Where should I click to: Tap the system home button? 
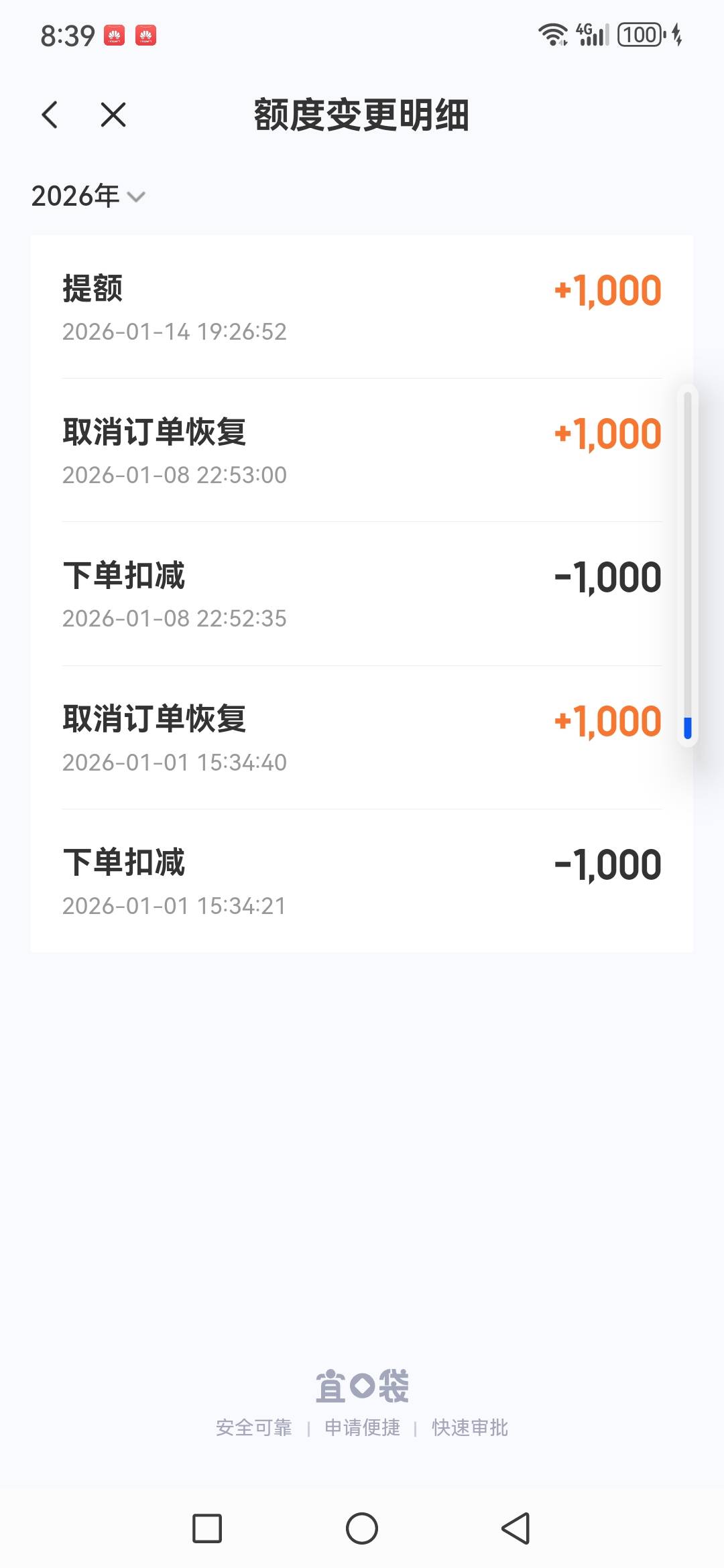coord(362,1528)
